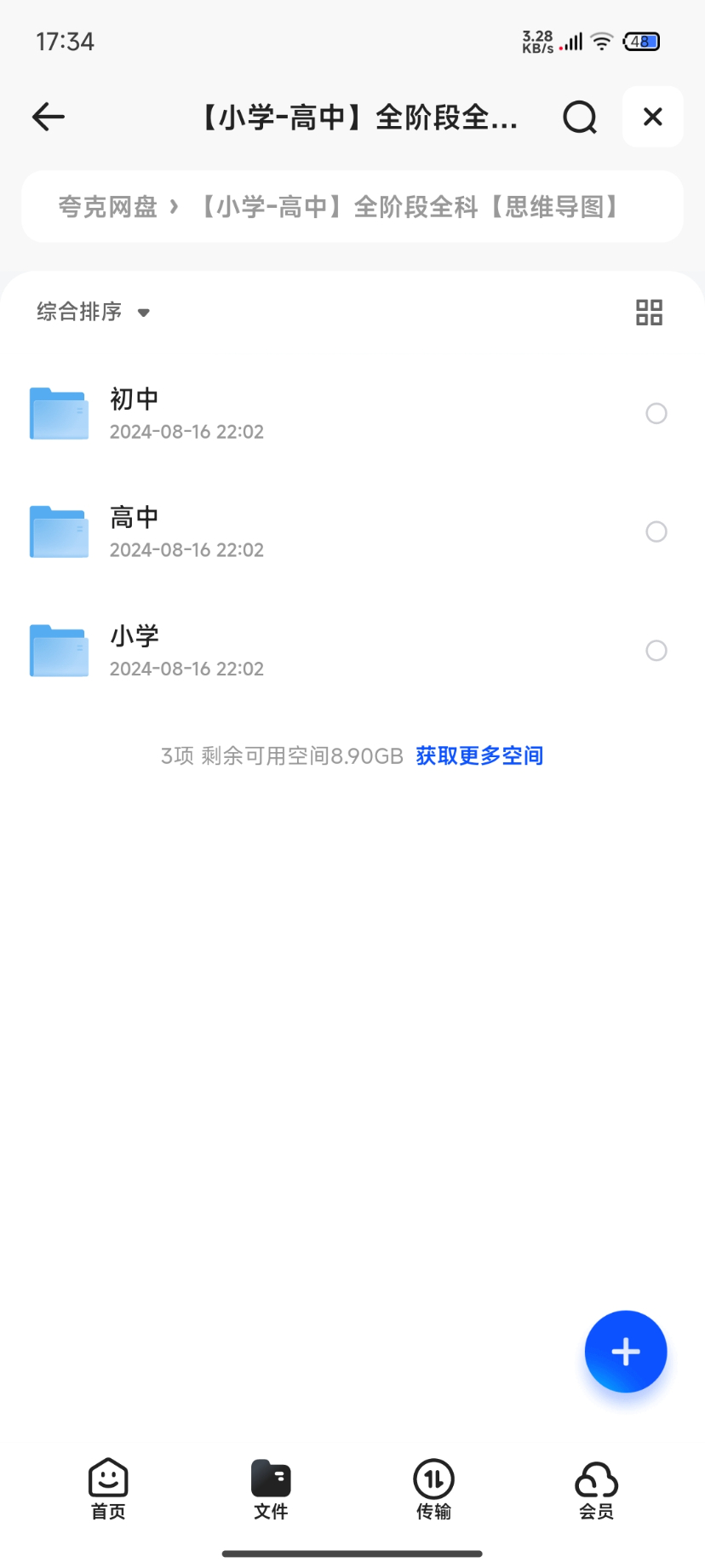
Task: Select the 高中 folder's circle
Action: click(x=656, y=532)
